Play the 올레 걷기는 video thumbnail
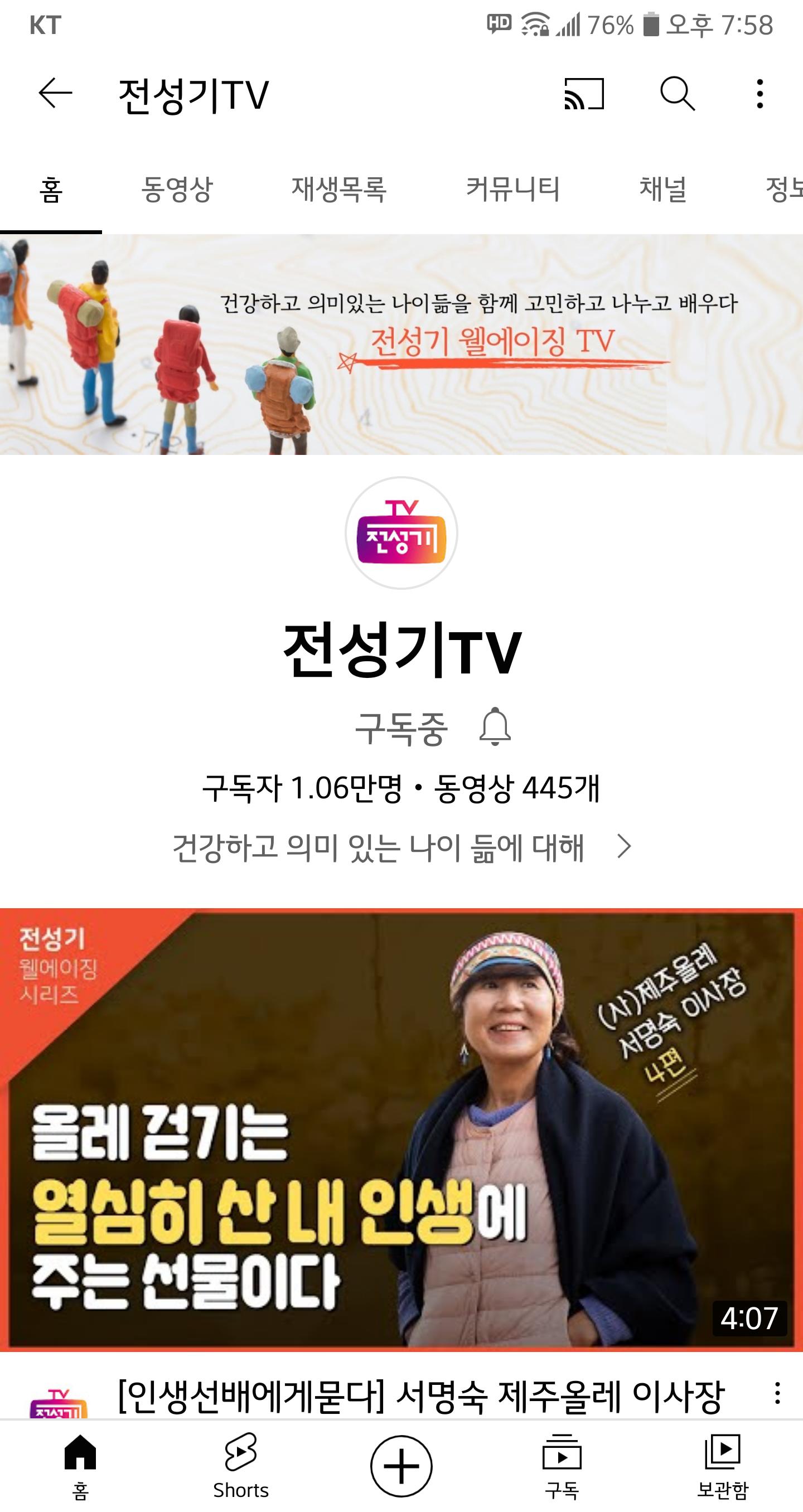 [401, 1130]
